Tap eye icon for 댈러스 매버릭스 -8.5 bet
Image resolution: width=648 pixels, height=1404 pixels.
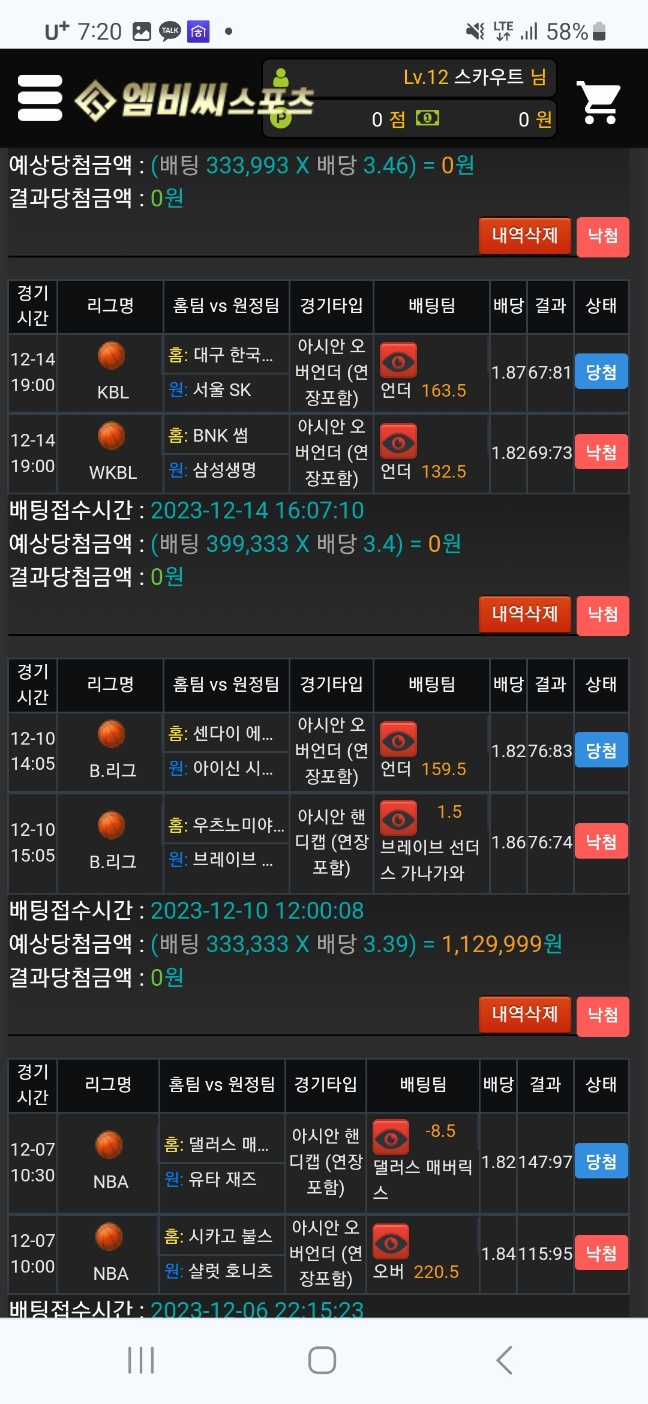[x=390, y=1137]
